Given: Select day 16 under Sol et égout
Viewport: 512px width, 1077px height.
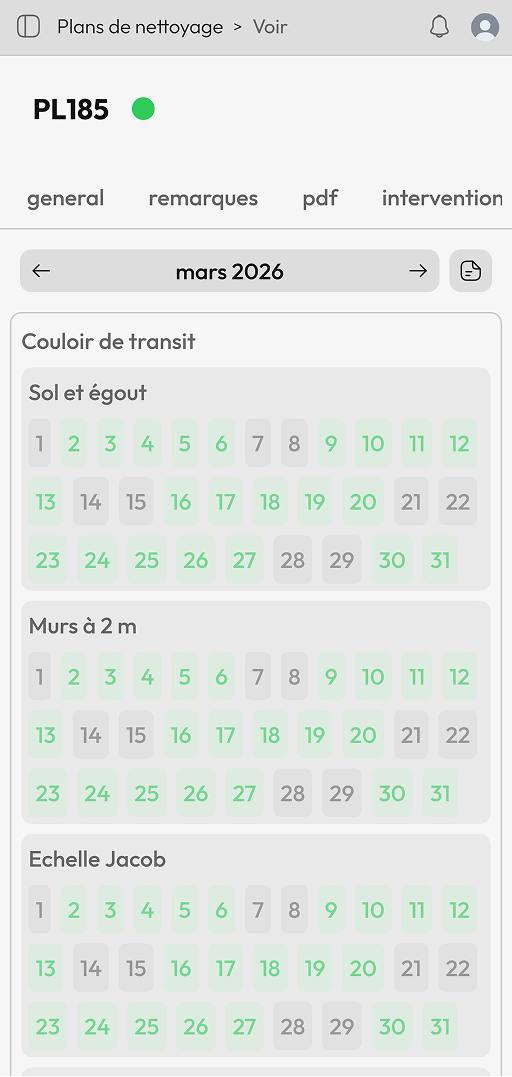Looking at the screenshot, I should click(x=181, y=501).
